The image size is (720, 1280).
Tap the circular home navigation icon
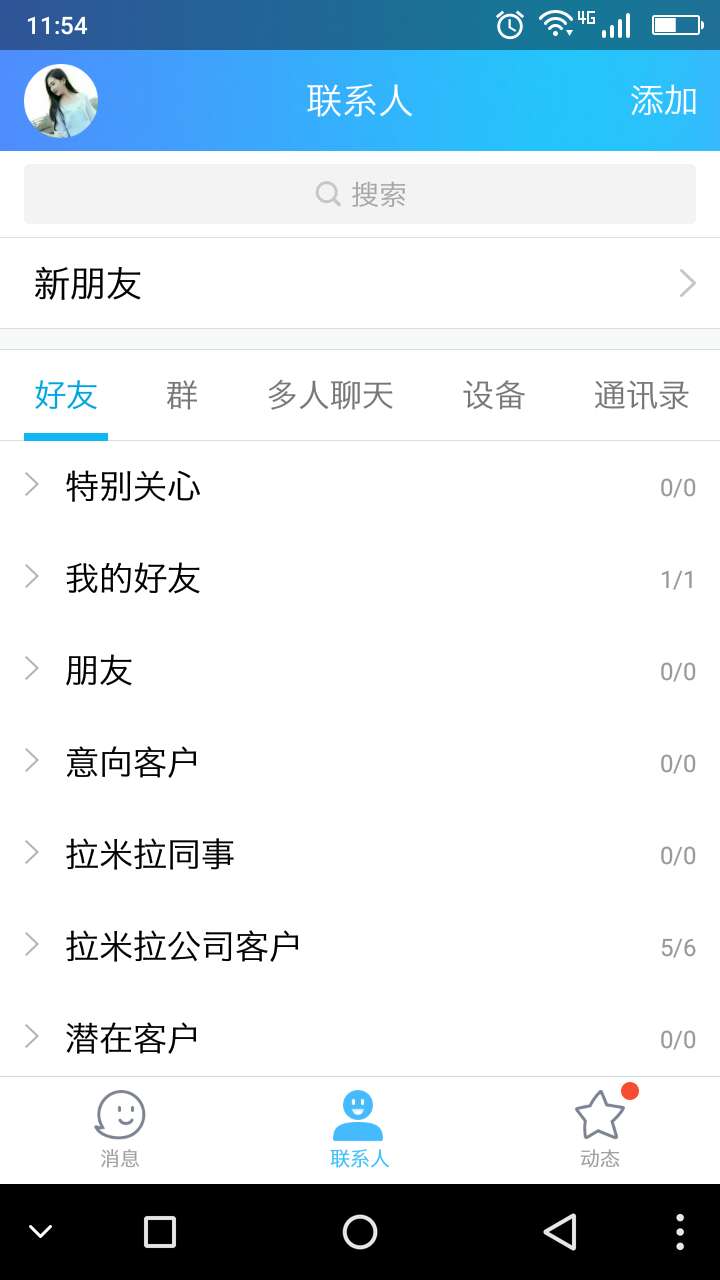(359, 1232)
